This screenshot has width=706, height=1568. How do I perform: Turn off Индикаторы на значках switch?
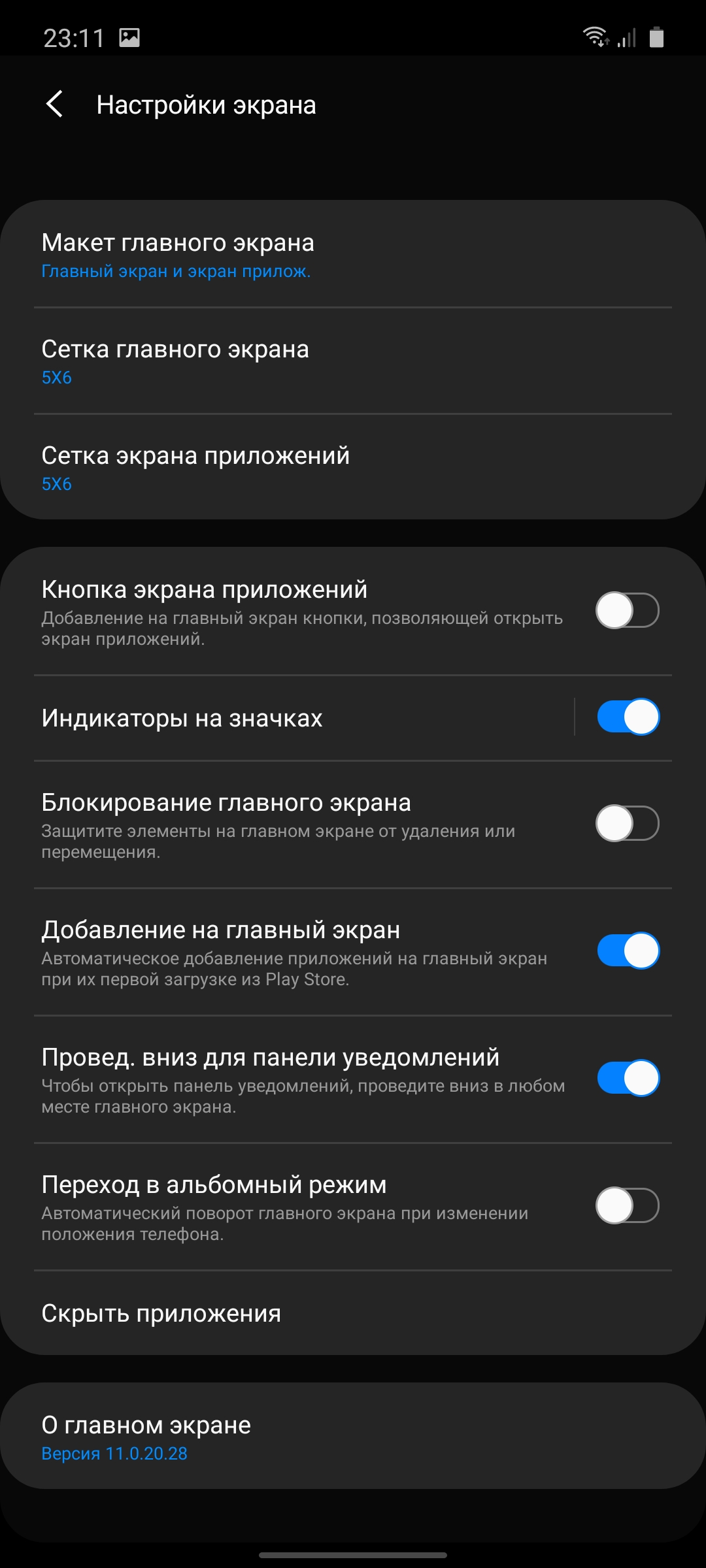pyautogui.click(x=627, y=717)
